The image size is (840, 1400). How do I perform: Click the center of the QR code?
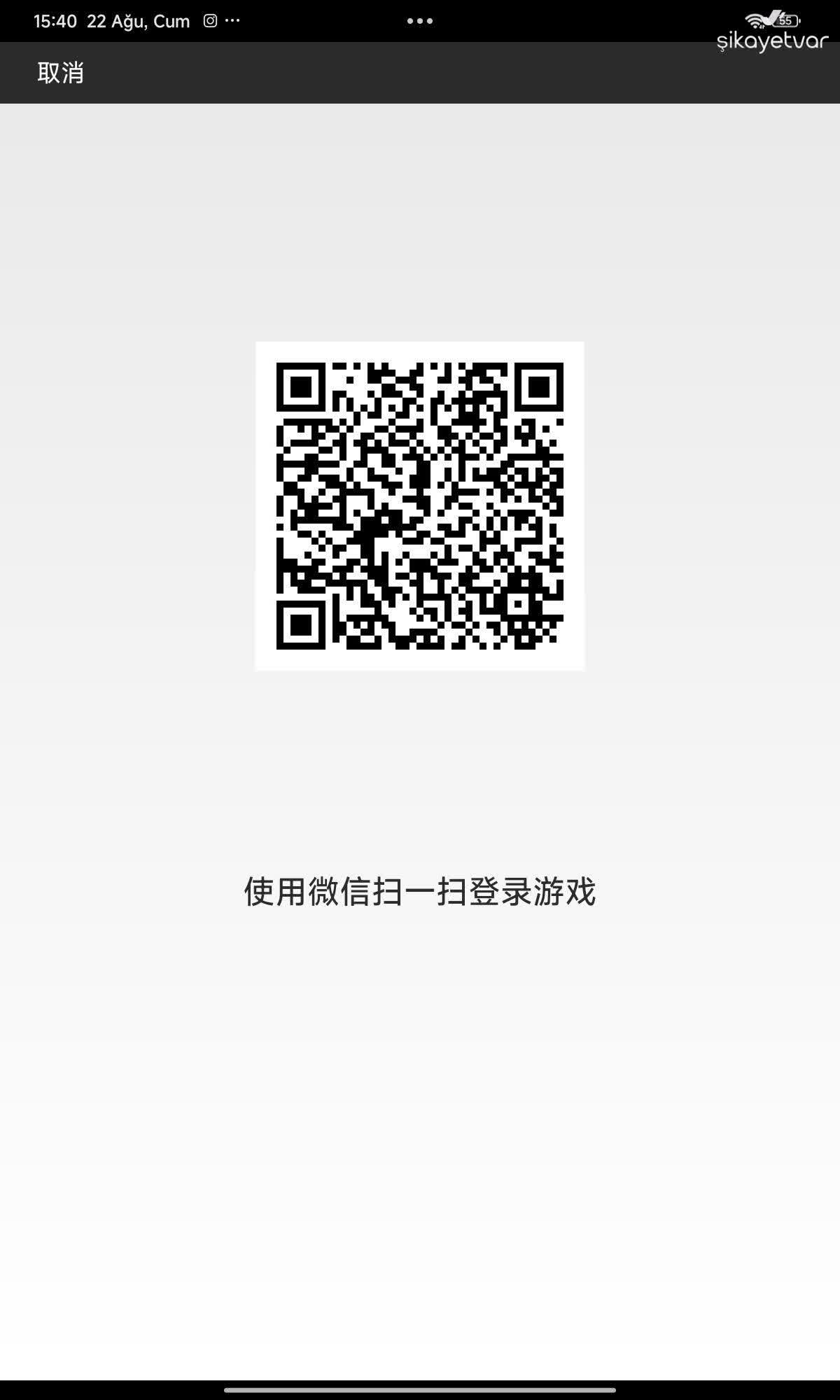tap(420, 506)
